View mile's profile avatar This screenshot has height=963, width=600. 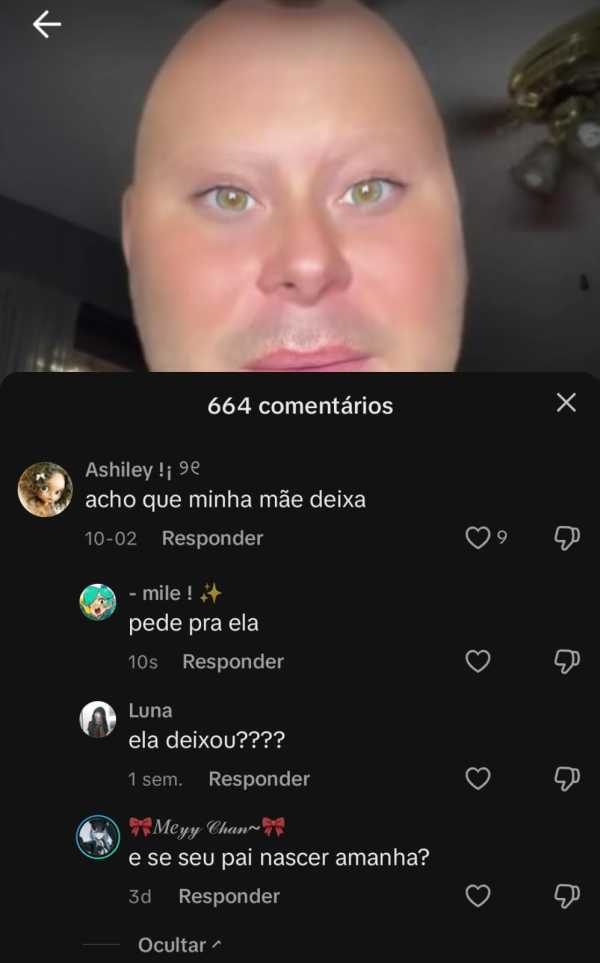click(x=98, y=602)
